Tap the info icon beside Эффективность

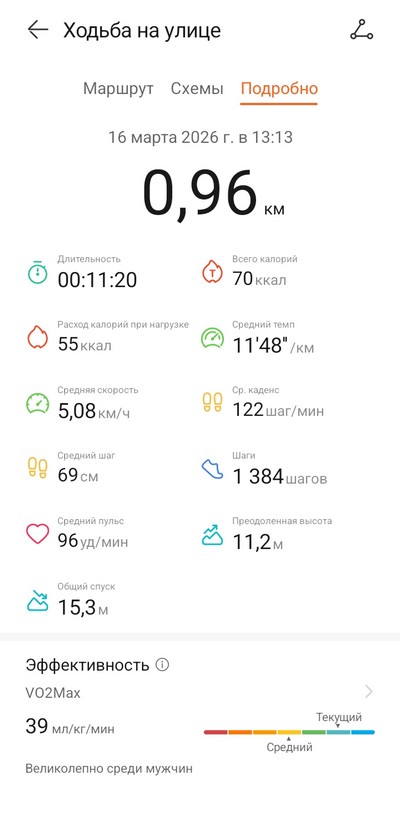(162, 664)
